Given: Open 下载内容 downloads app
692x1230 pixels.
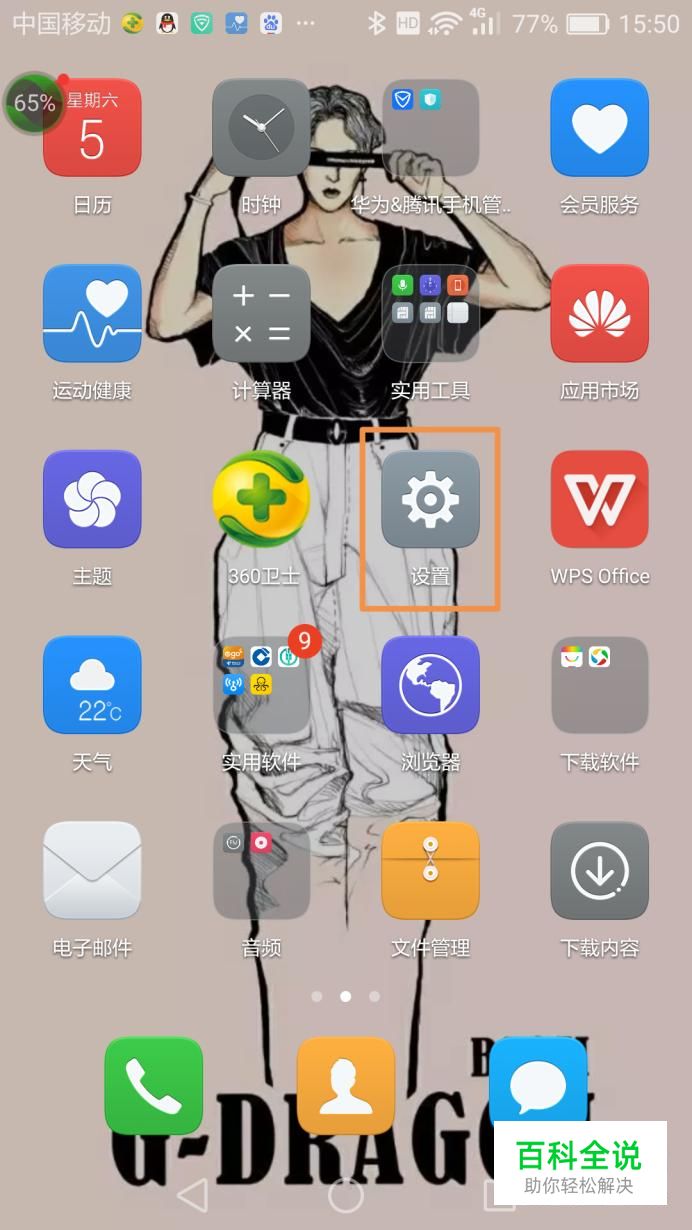Looking at the screenshot, I should click(599, 870).
